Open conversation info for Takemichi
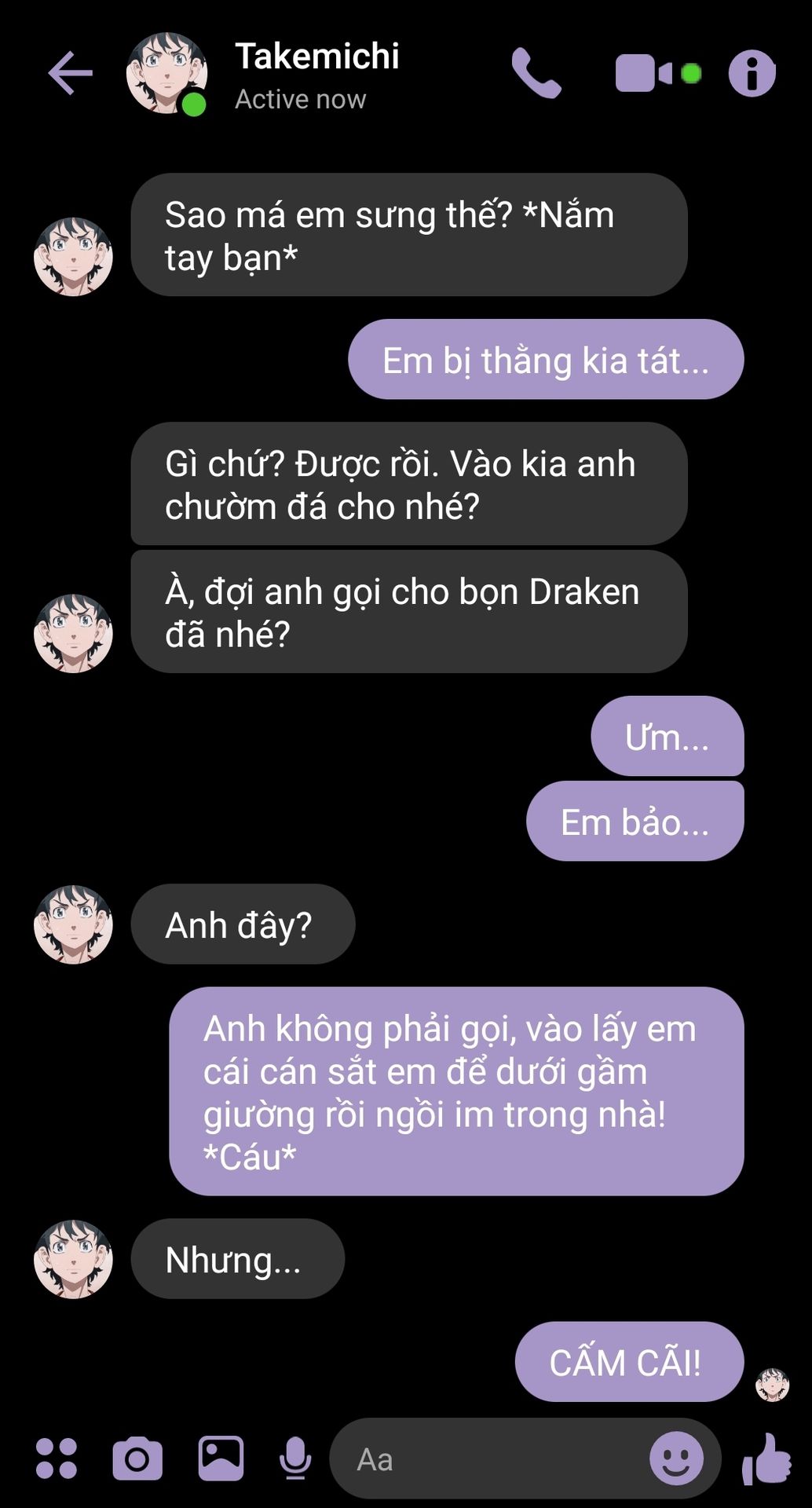Screen dimensions: 812x1508 [752, 74]
